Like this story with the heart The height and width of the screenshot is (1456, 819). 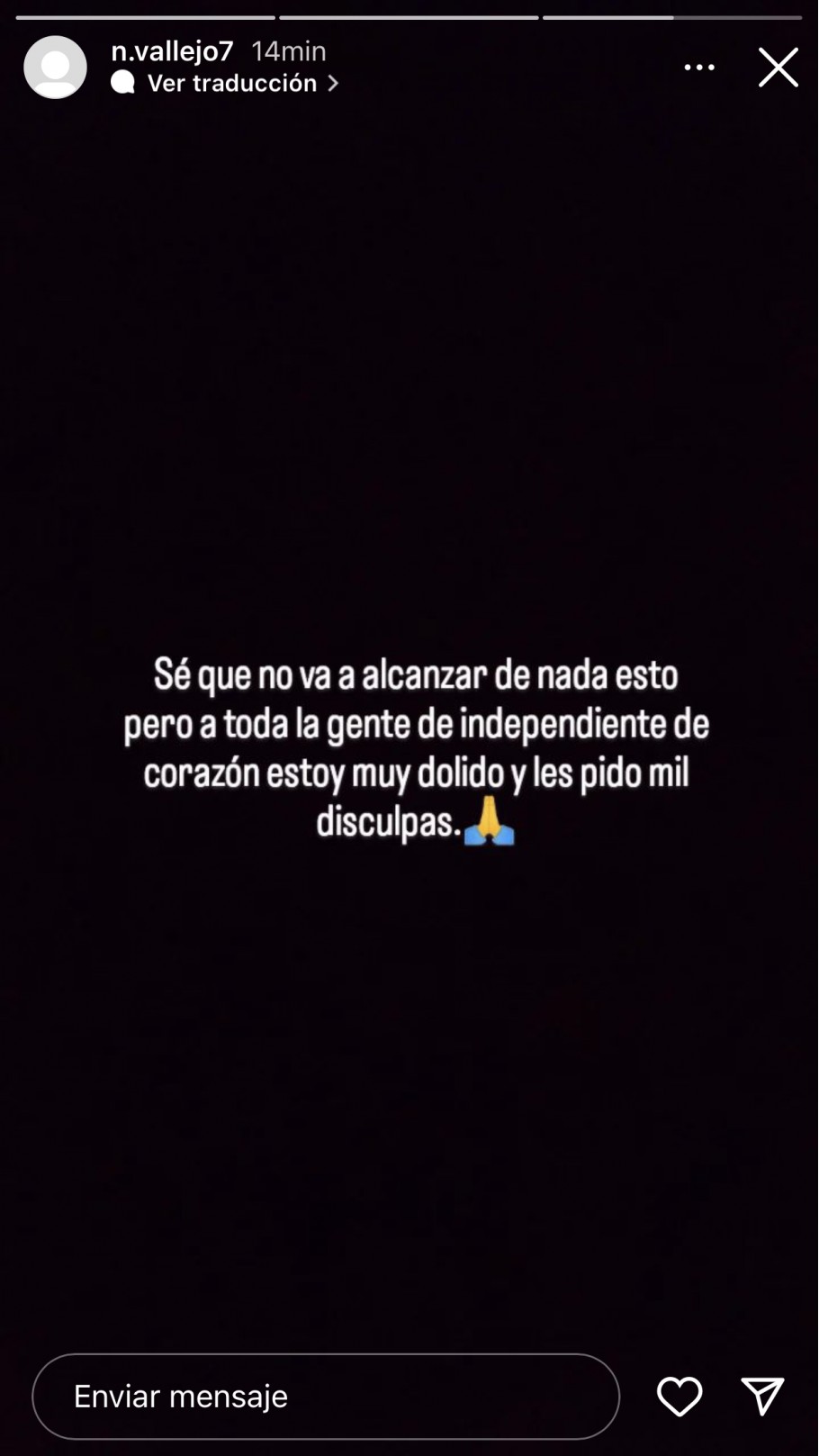[x=679, y=1396]
